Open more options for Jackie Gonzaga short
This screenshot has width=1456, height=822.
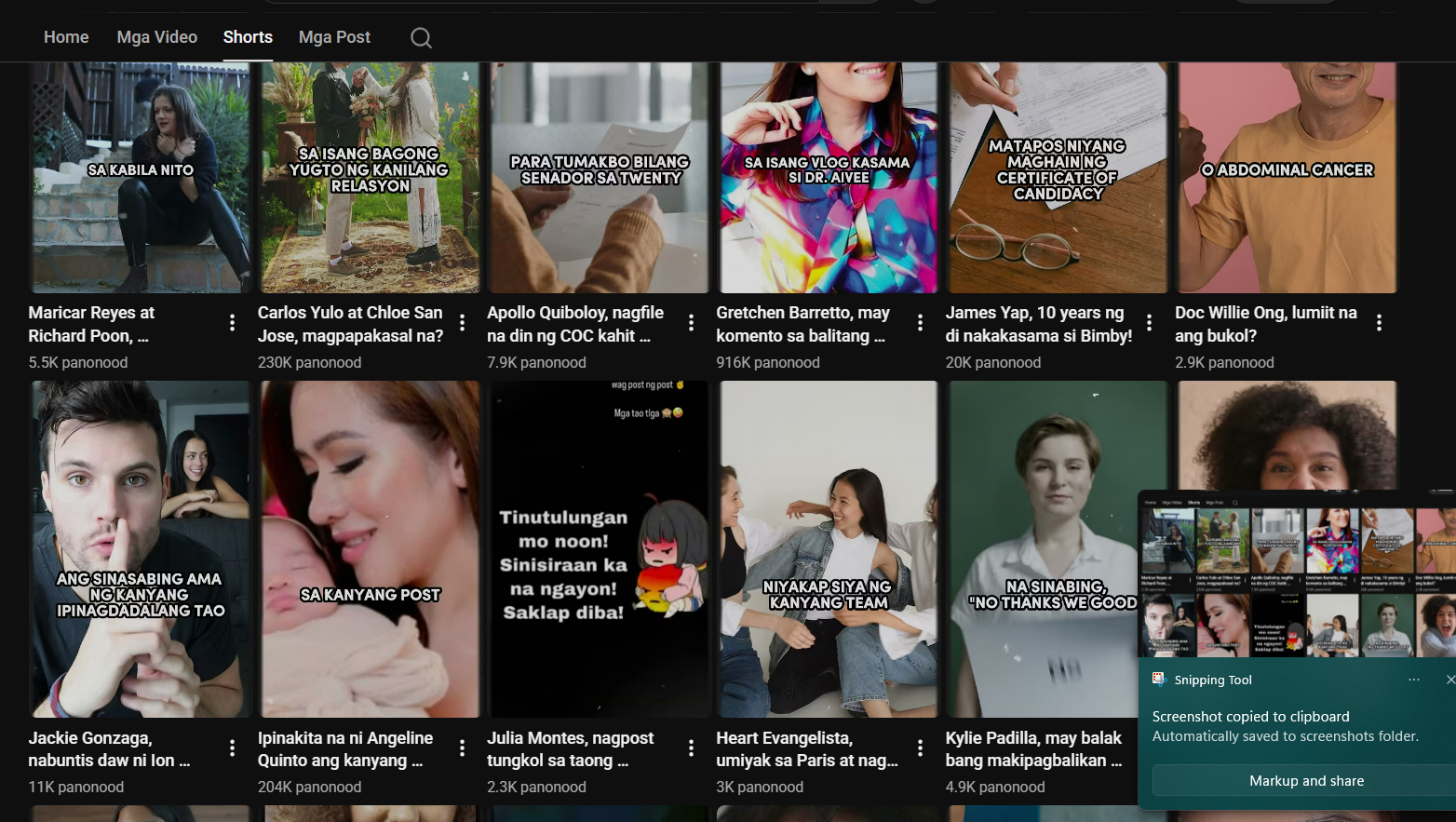pos(232,748)
